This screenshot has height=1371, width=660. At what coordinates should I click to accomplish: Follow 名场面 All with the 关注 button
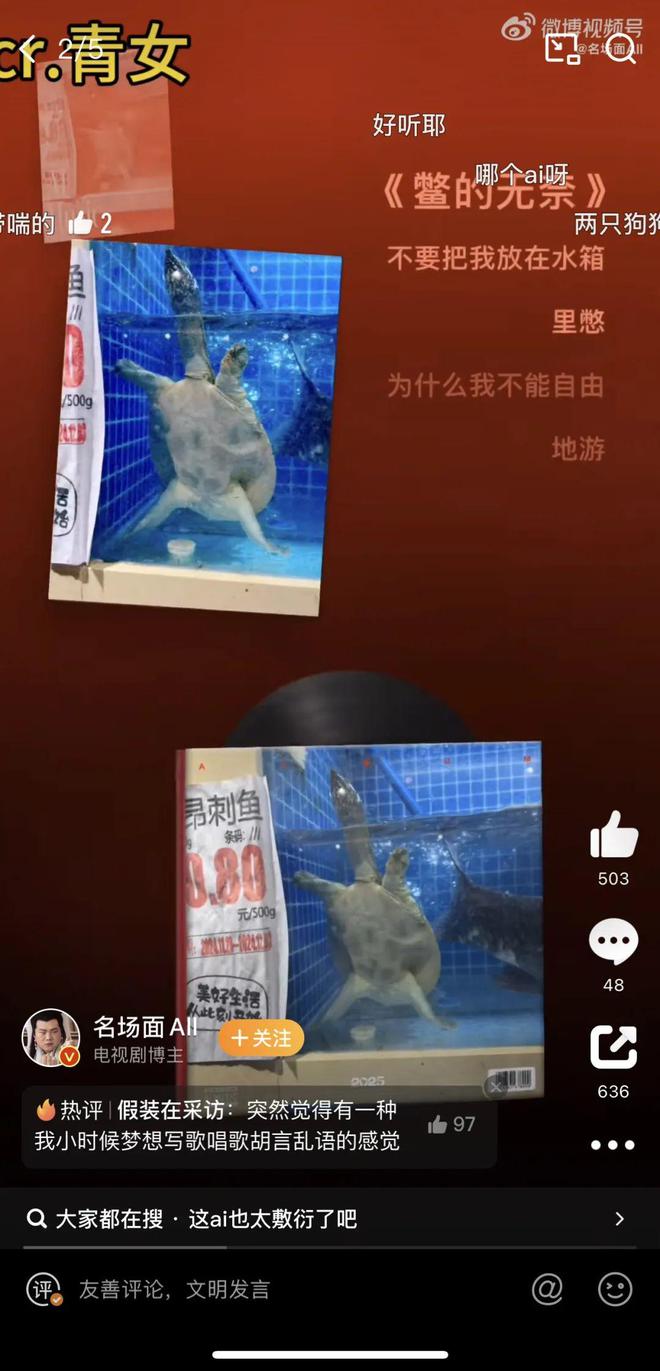click(261, 1038)
